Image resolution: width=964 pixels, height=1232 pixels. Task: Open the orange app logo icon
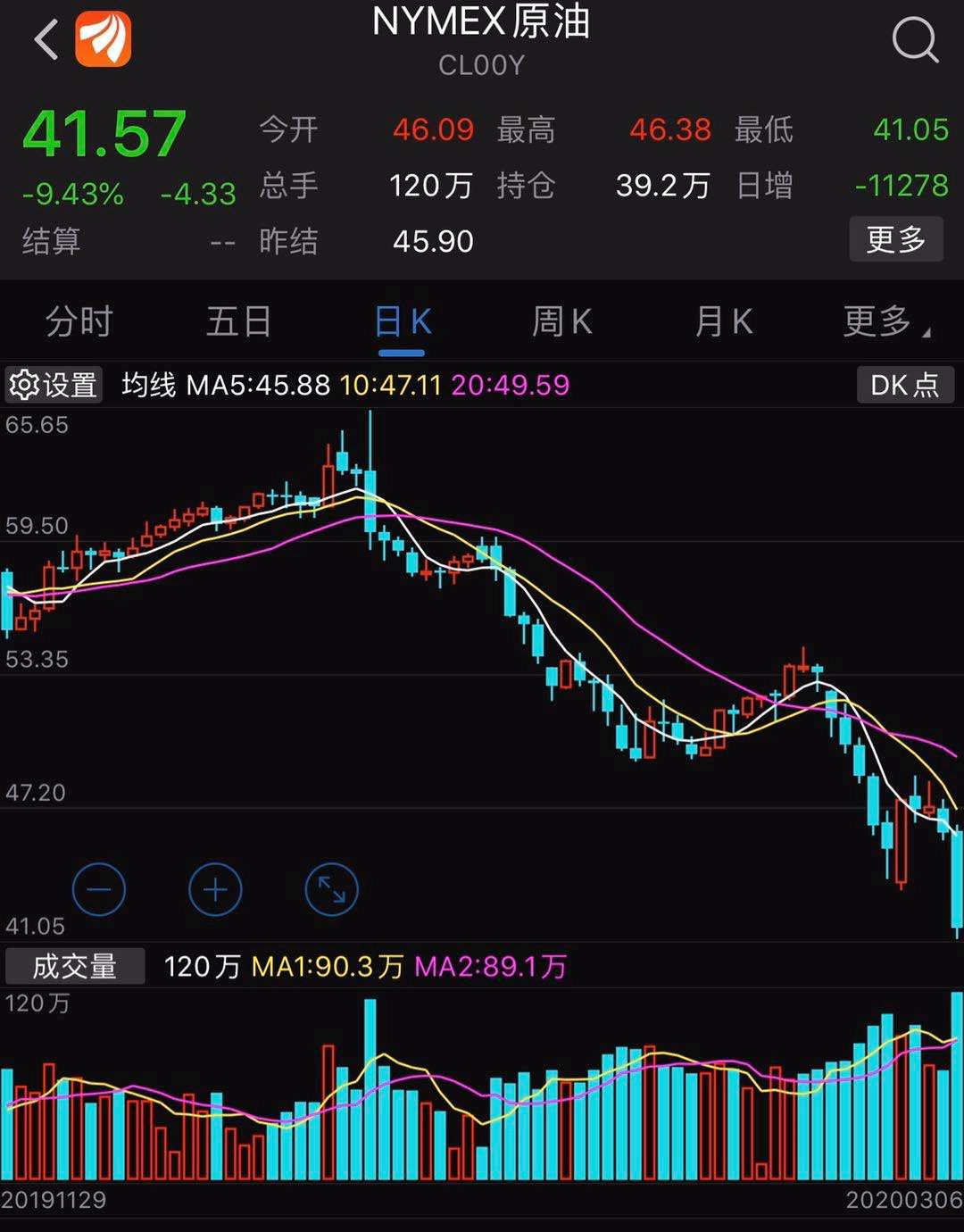(x=103, y=40)
